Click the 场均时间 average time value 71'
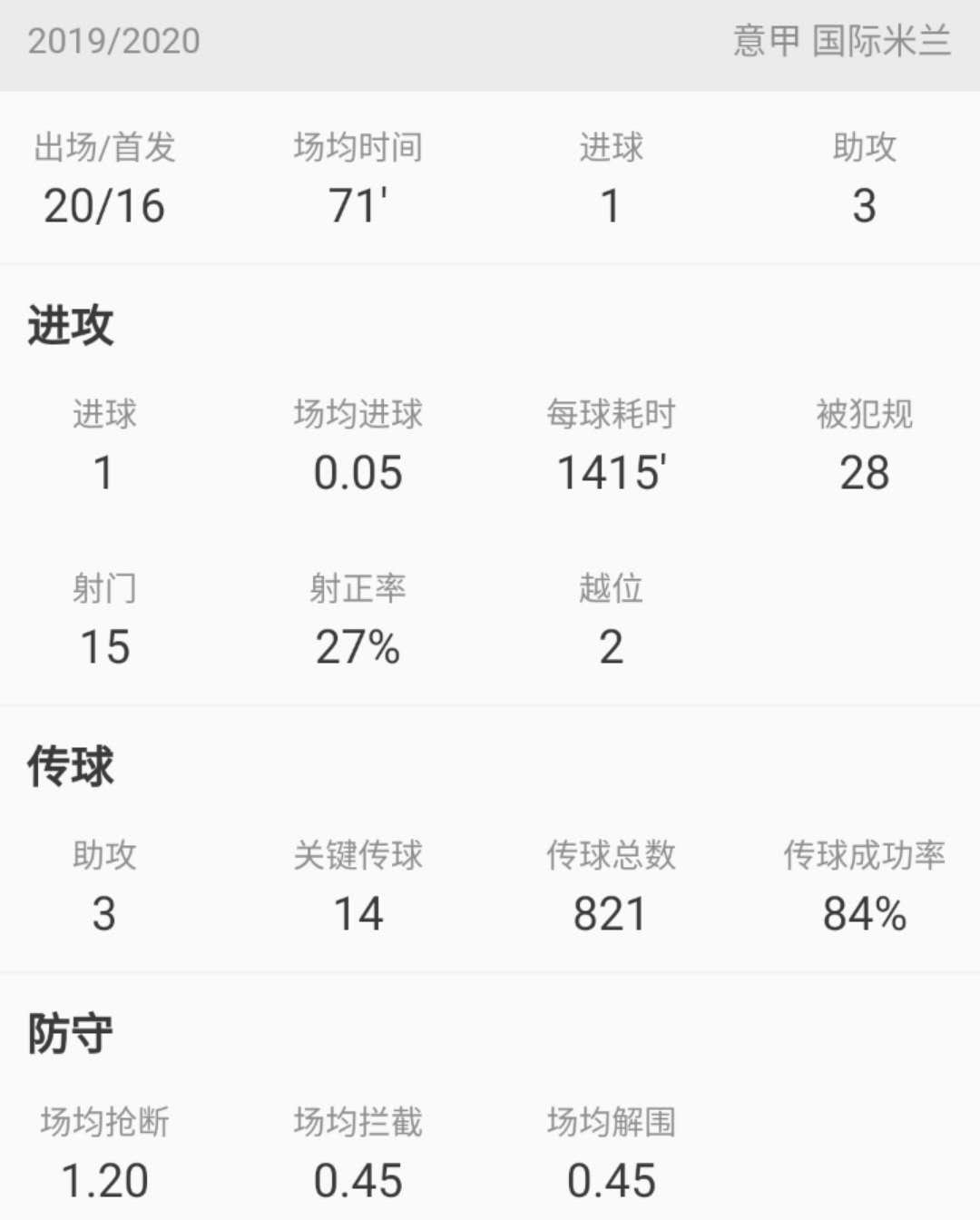 point(357,204)
